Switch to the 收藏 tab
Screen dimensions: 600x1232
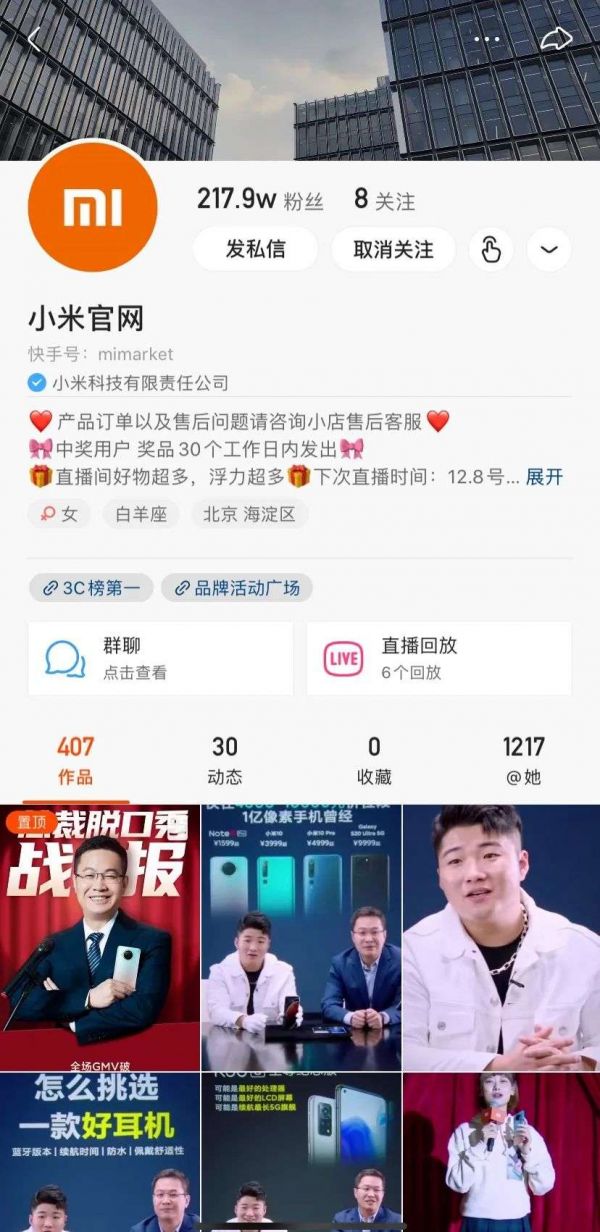click(374, 761)
